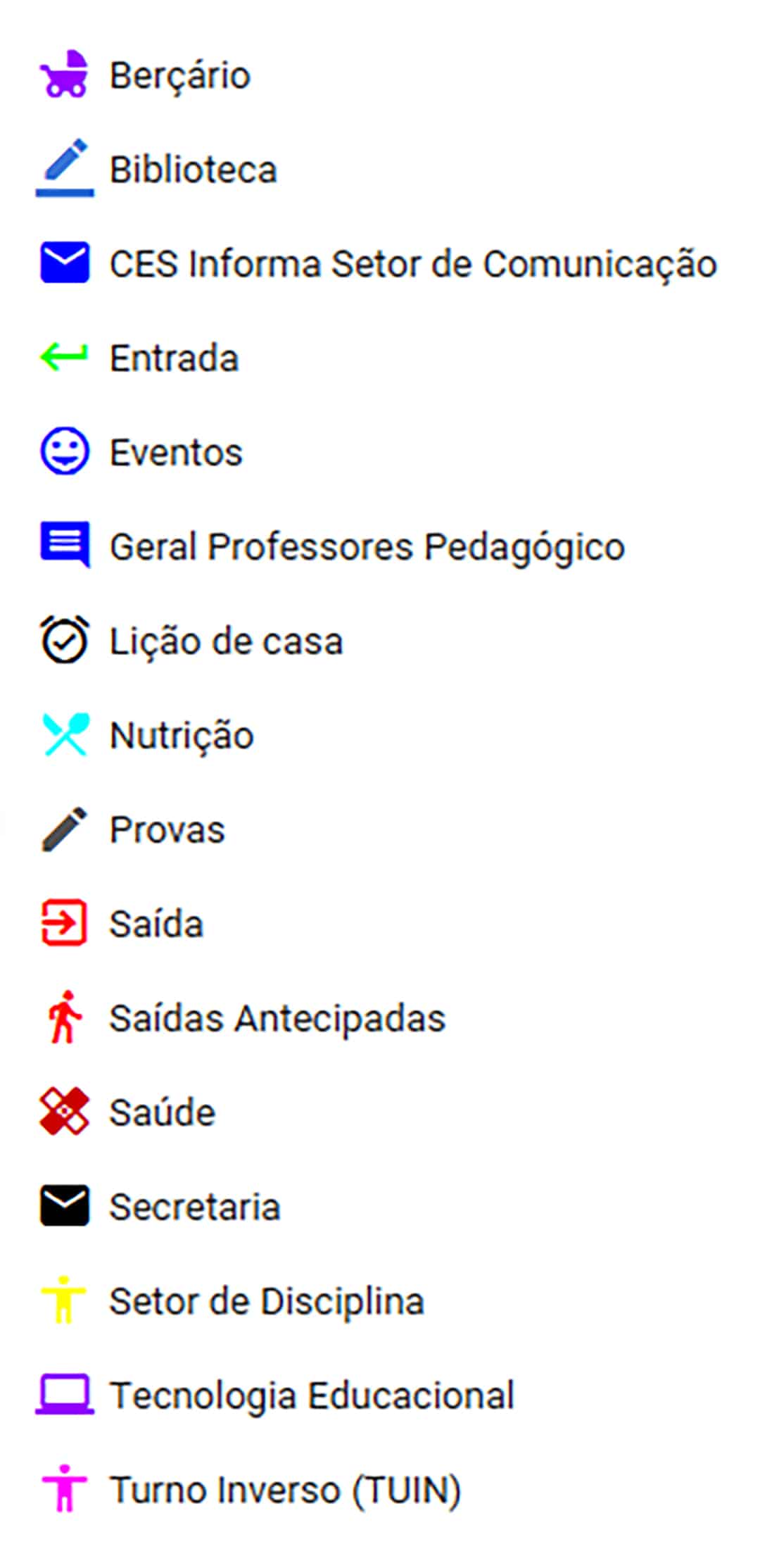
Task: Open the Berçário category
Action: 179,75
